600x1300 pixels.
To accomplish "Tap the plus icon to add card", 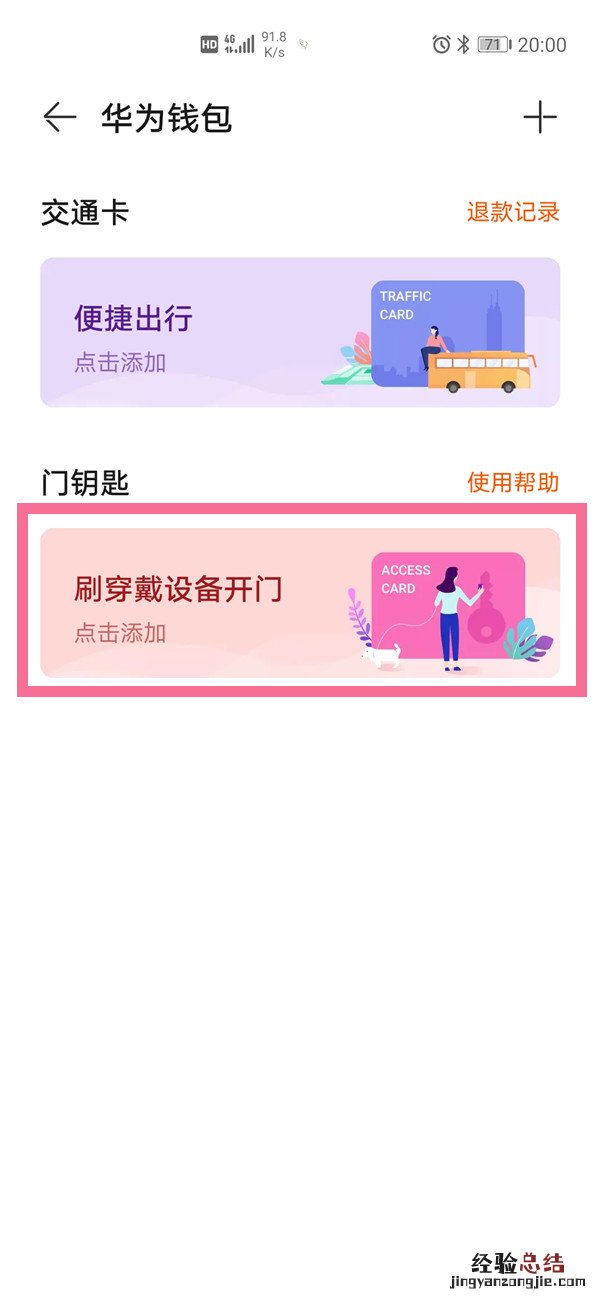I will click(x=539, y=118).
